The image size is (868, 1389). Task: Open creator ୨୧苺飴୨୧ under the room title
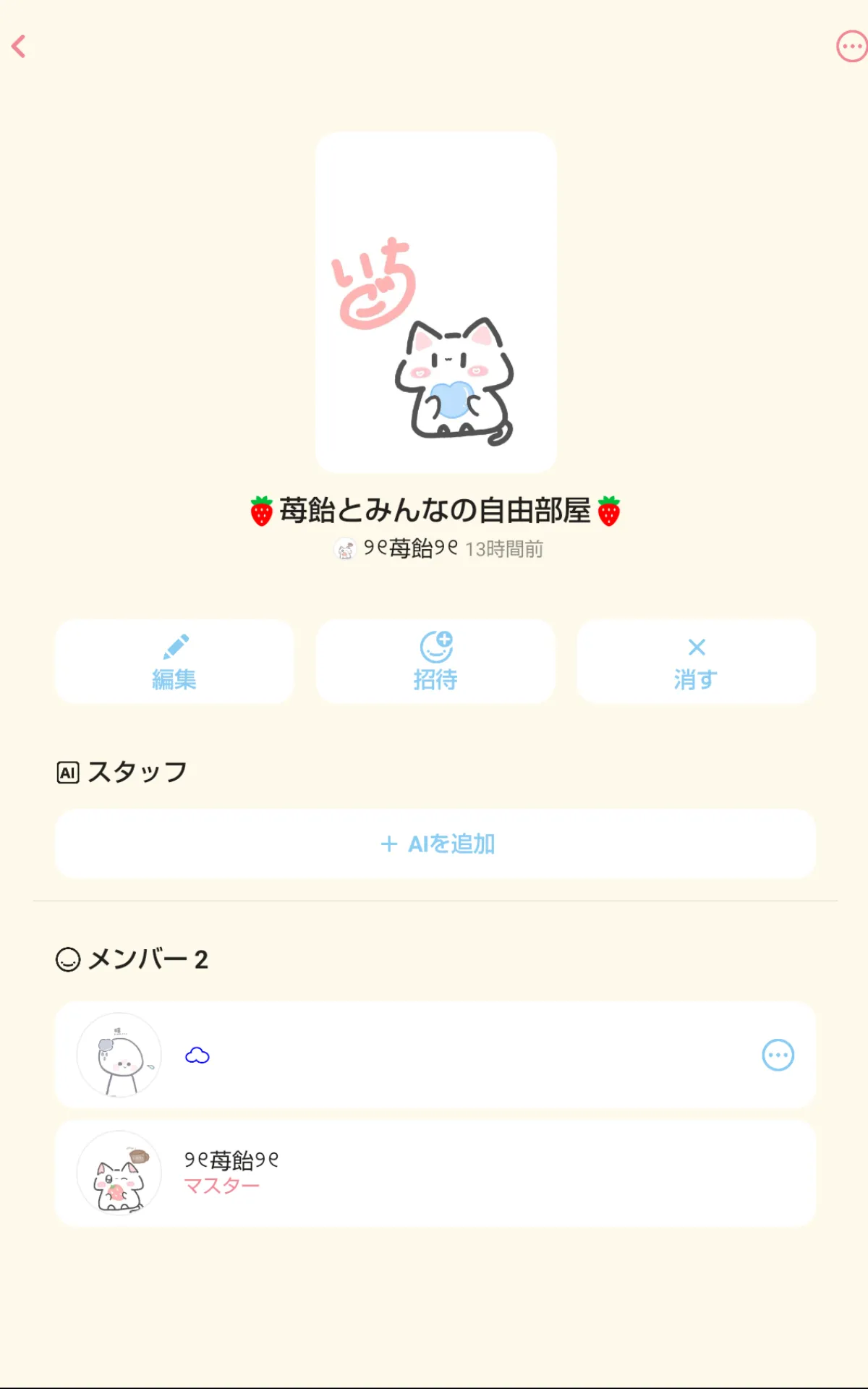pos(409,549)
